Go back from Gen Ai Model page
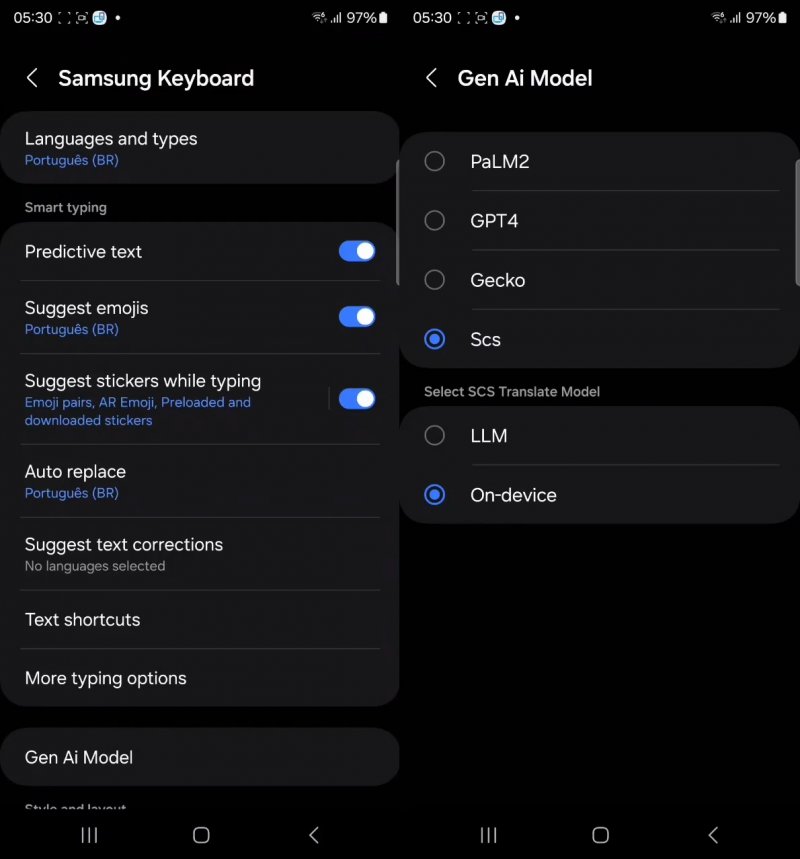Screen dimensions: 800x859 (431, 78)
